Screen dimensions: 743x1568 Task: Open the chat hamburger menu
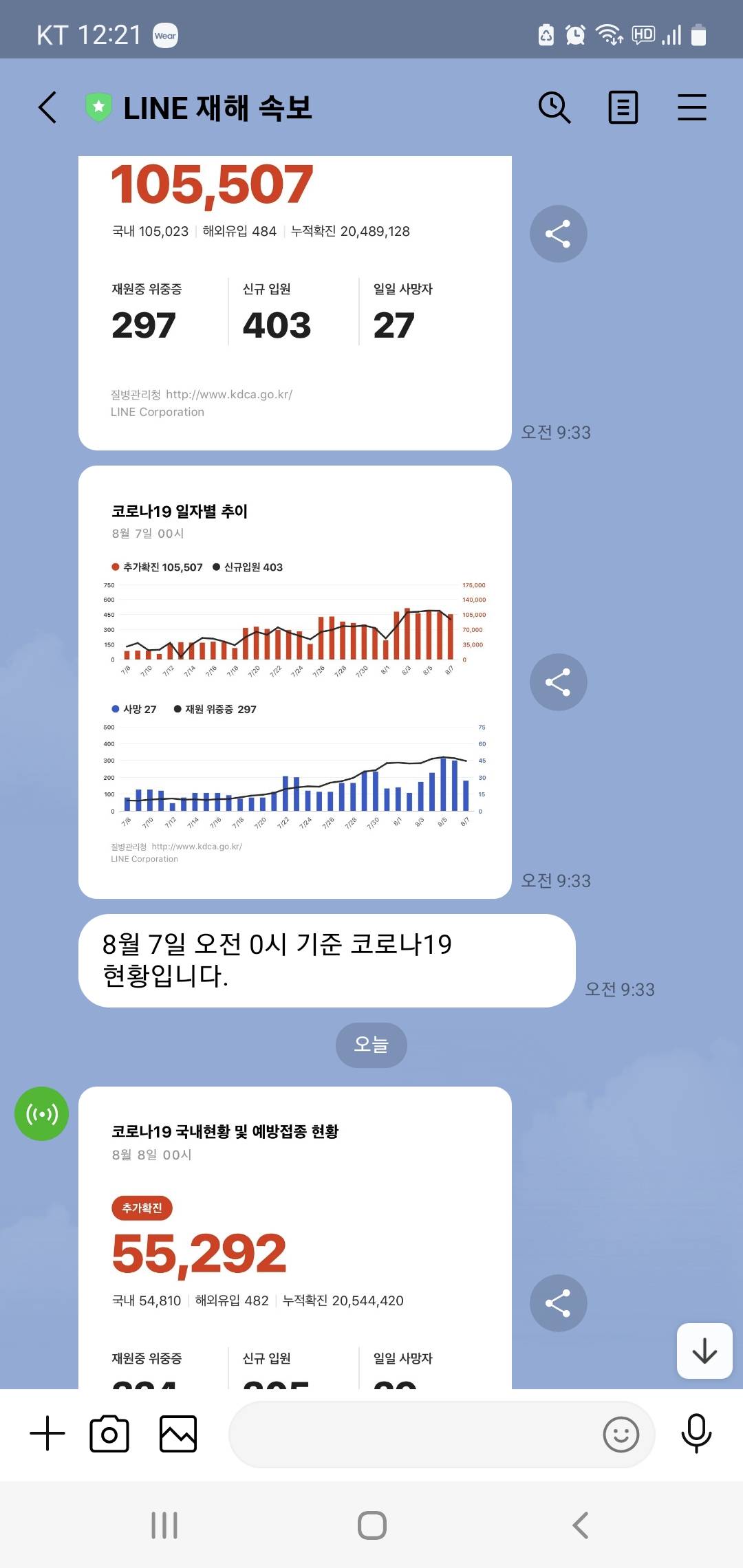691,108
